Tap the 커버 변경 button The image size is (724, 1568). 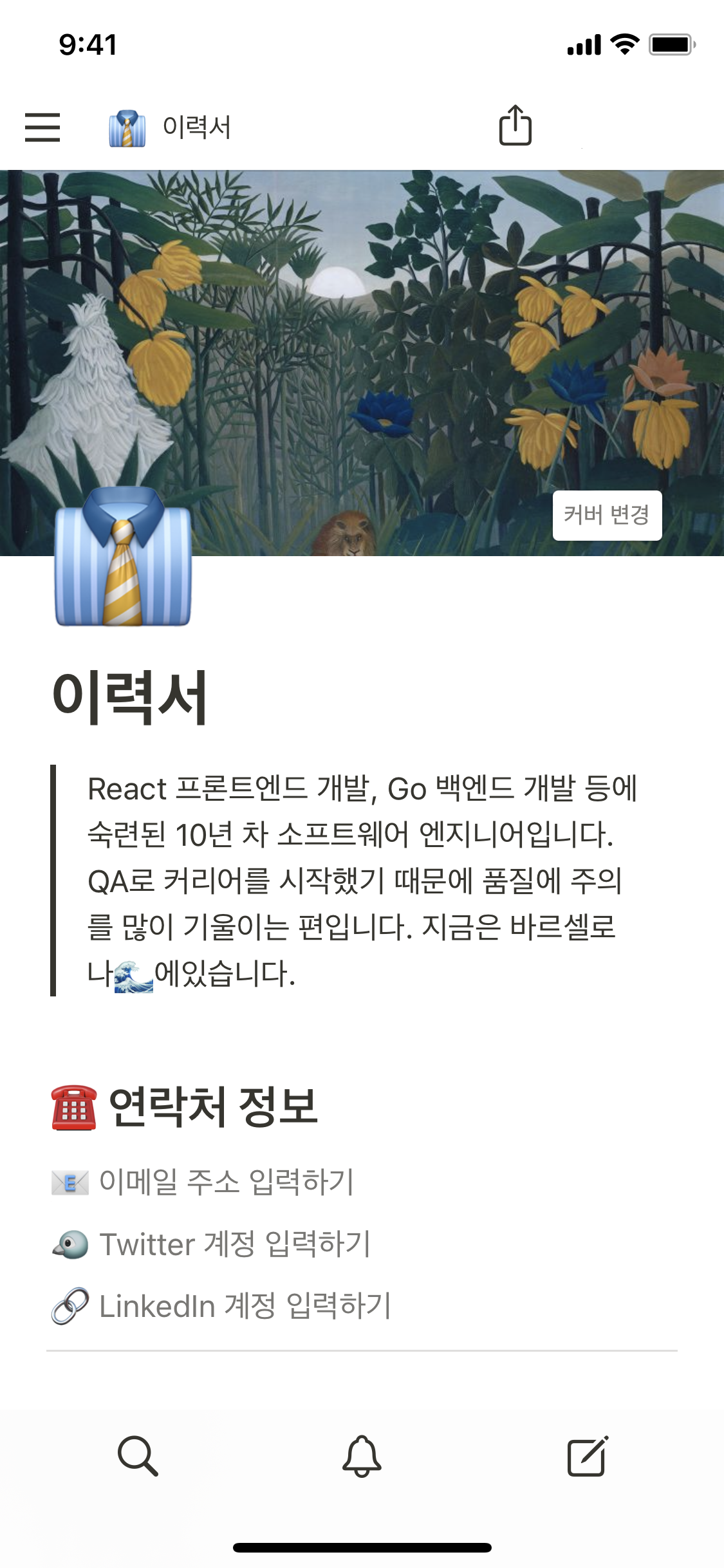tap(606, 515)
